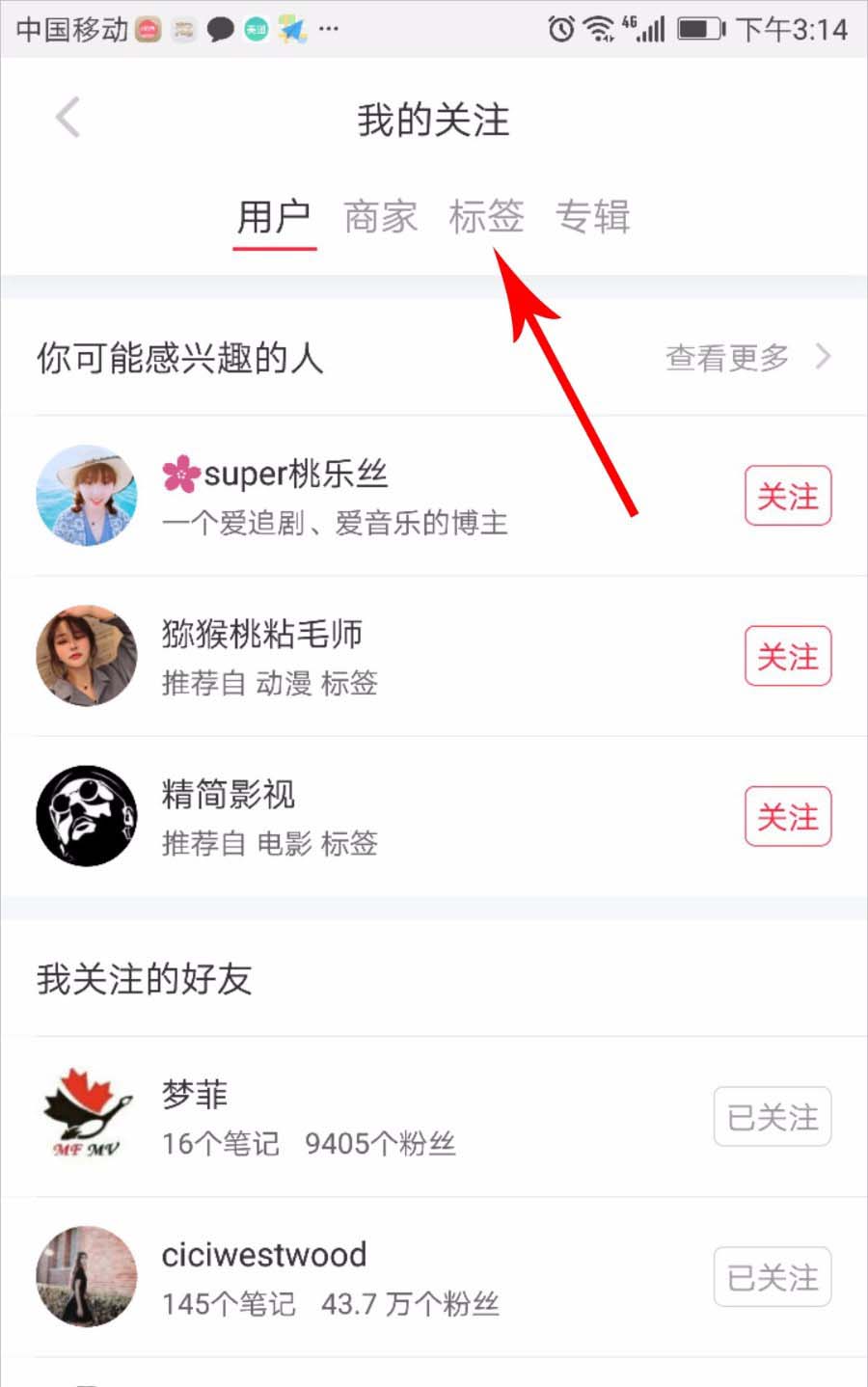
Task: Follow 精简影视
Action: 787,817
